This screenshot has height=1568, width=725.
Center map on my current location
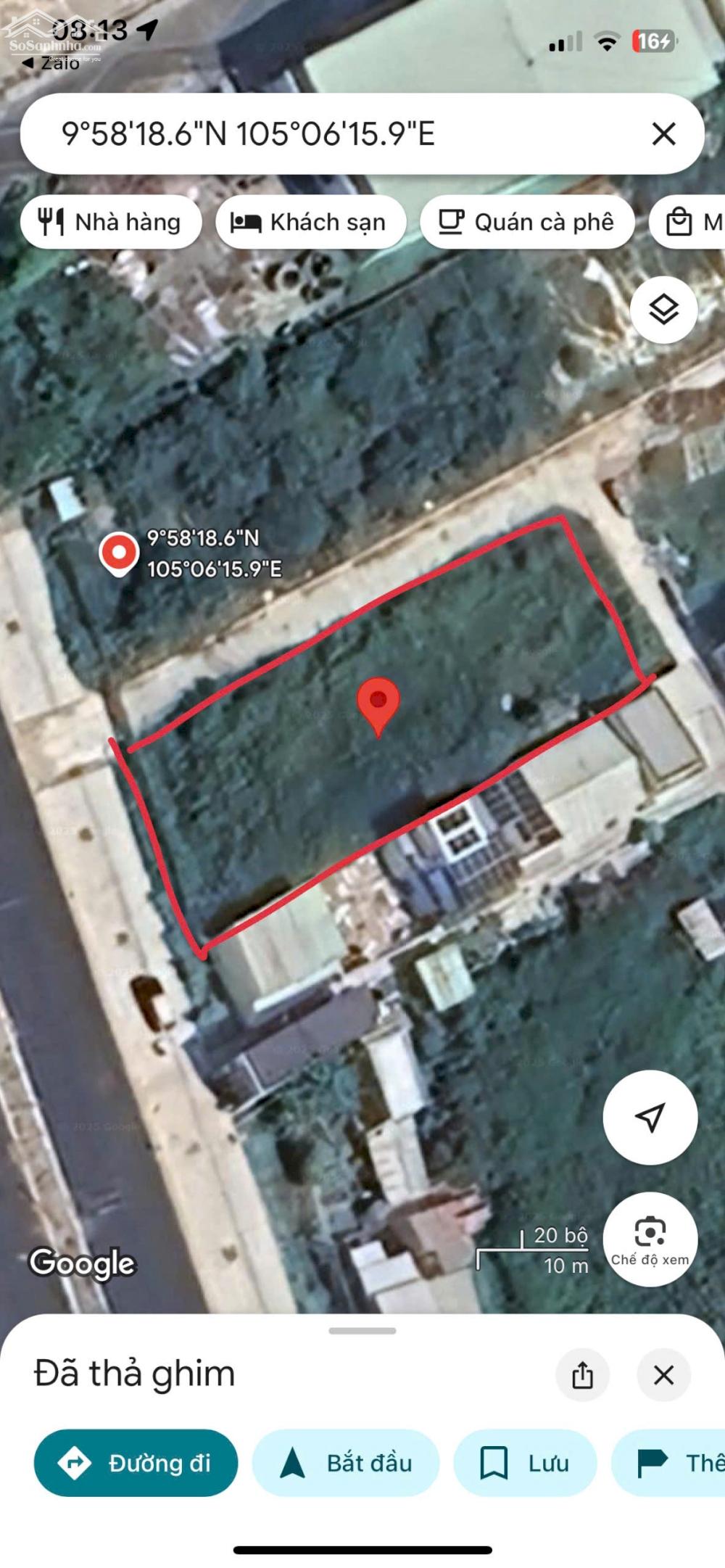[650, 1117]
